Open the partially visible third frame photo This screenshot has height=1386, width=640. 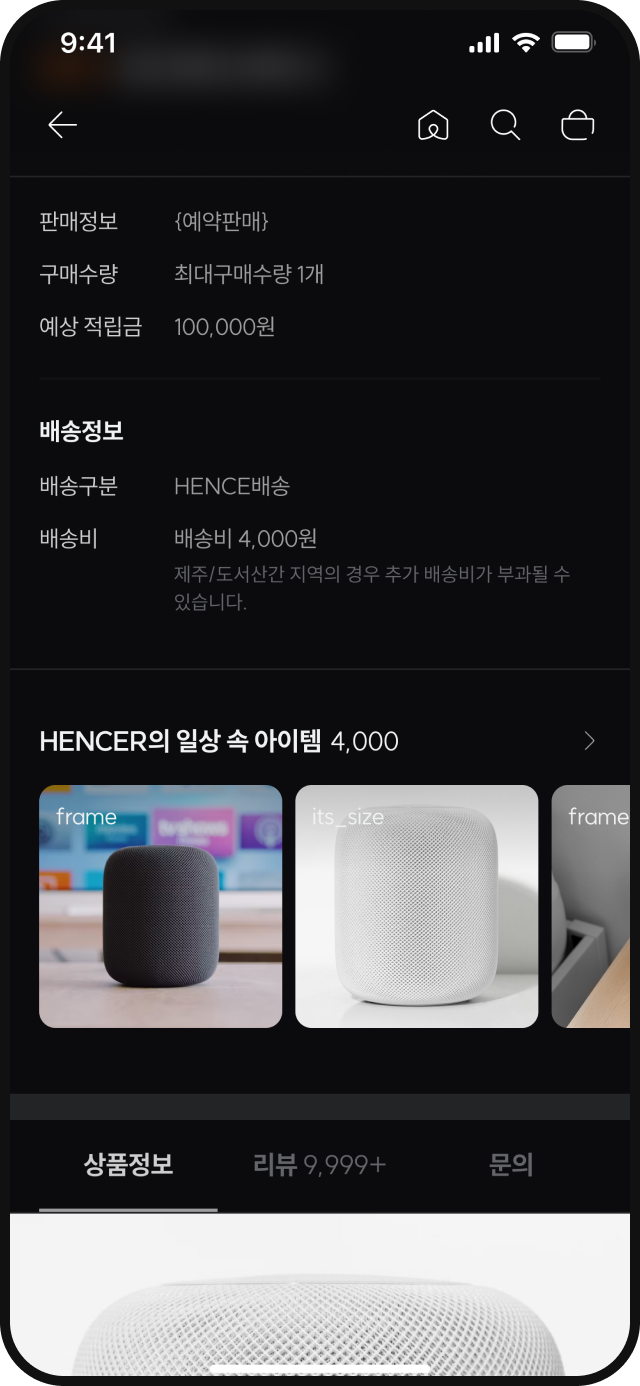tap(592, 906)
